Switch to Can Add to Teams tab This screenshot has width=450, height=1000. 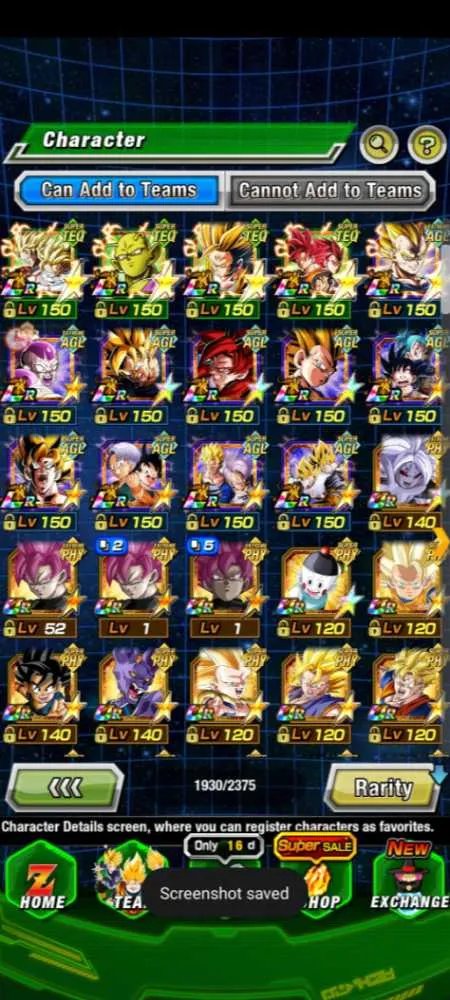point(119,190)
